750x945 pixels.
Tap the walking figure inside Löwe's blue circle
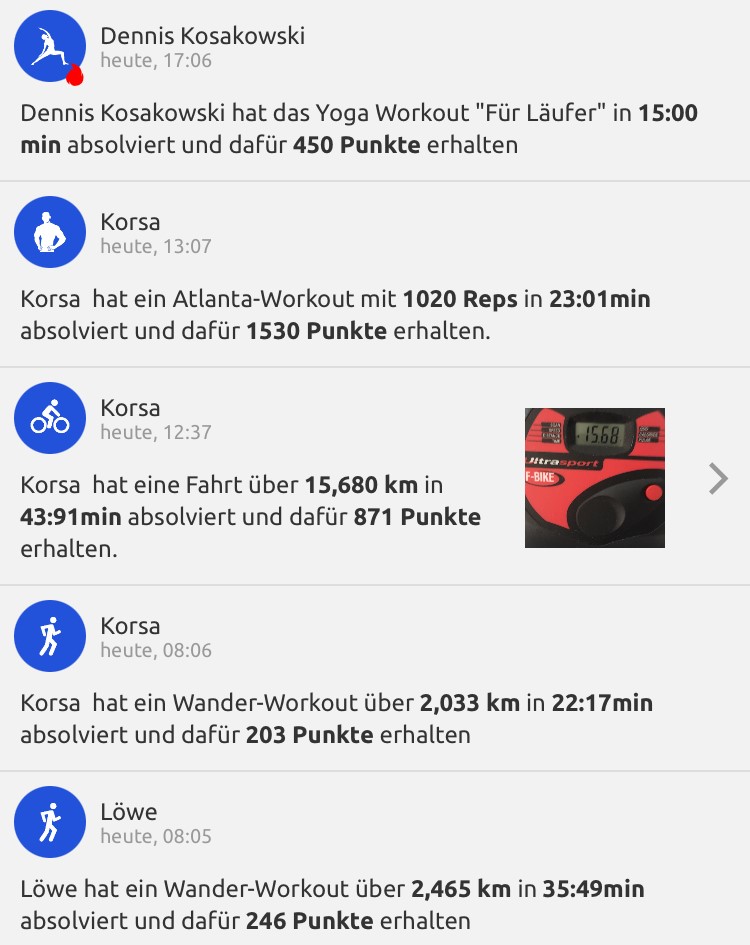click(x=48, y=822)
